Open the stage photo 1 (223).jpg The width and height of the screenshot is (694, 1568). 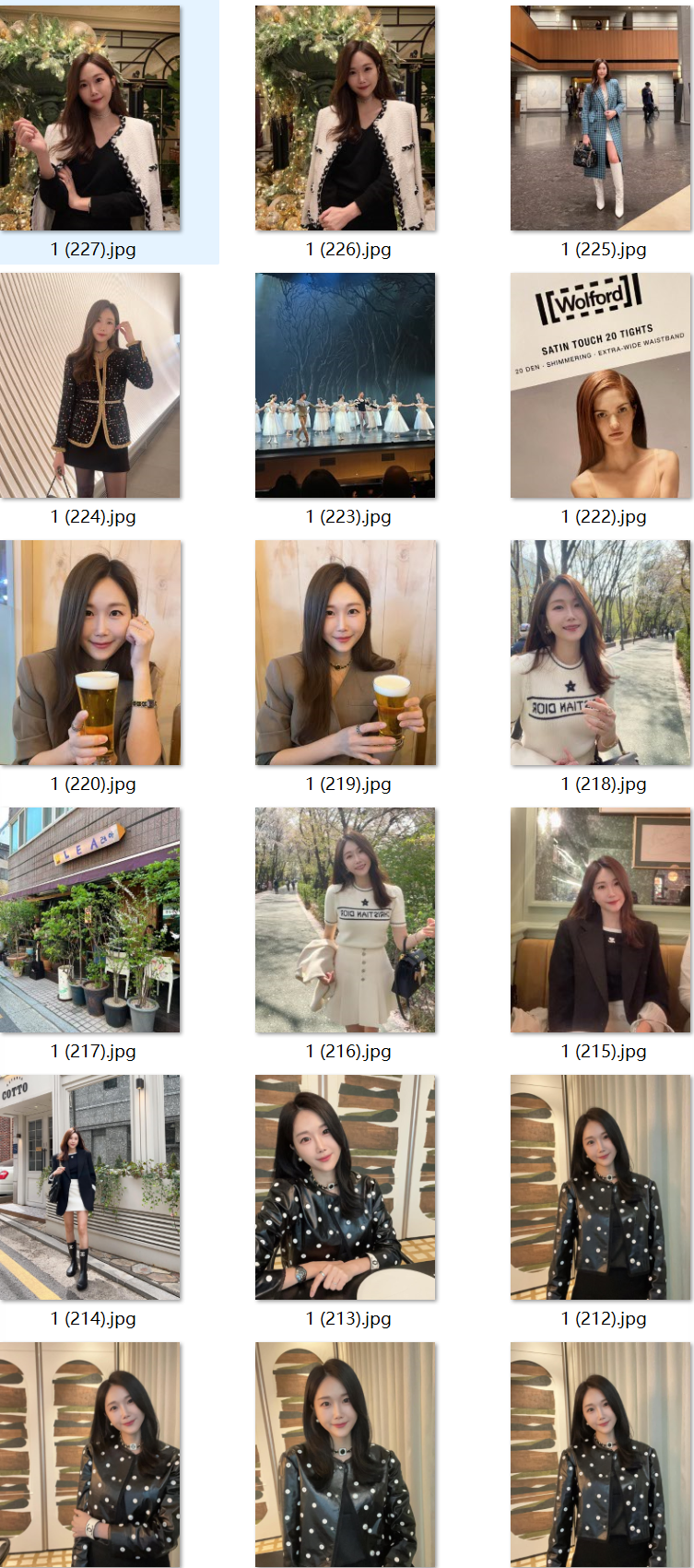click(x=346, y=385)
